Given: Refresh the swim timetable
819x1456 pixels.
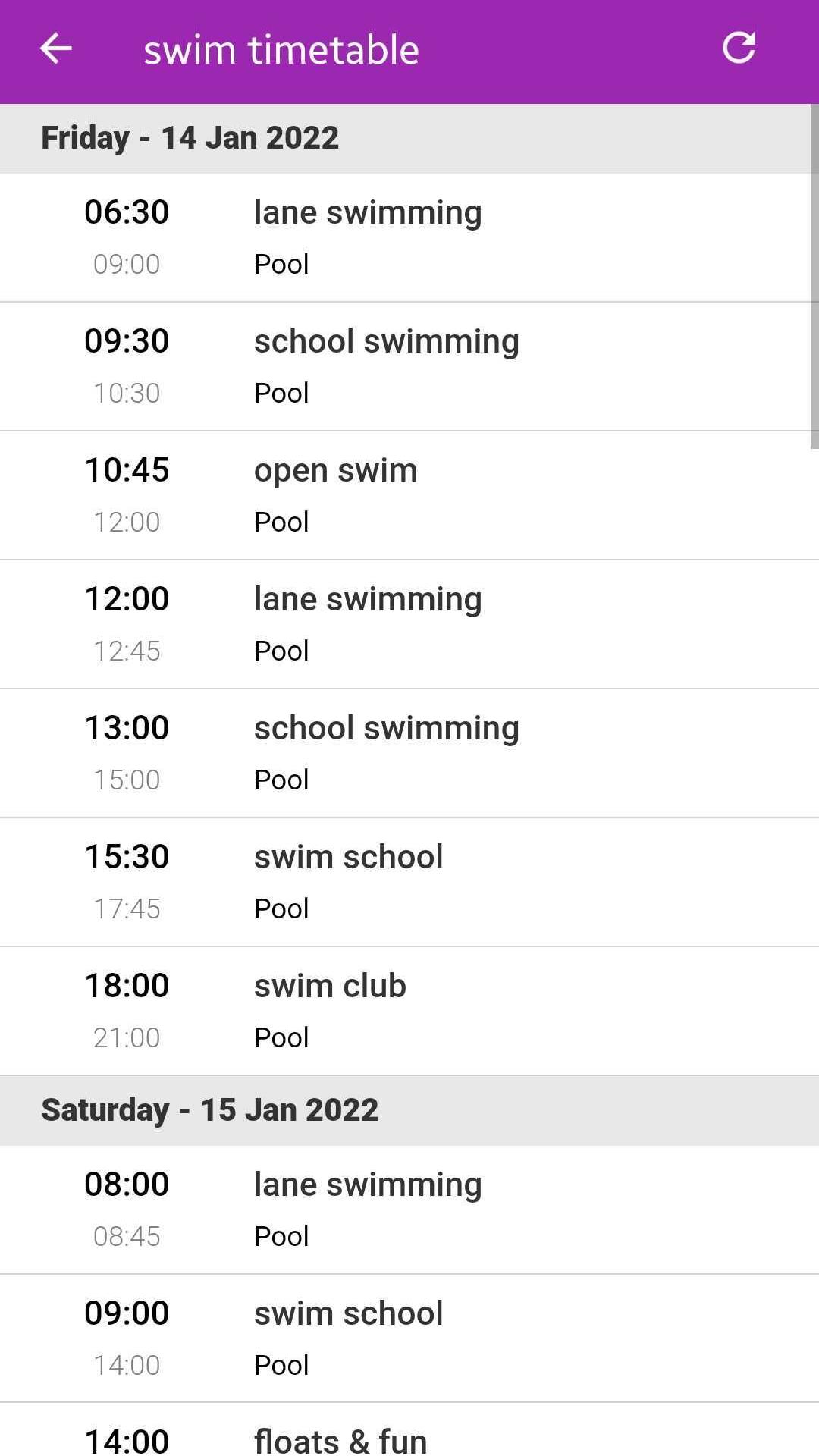Looking at the screenshot, I should coord(739,48).
